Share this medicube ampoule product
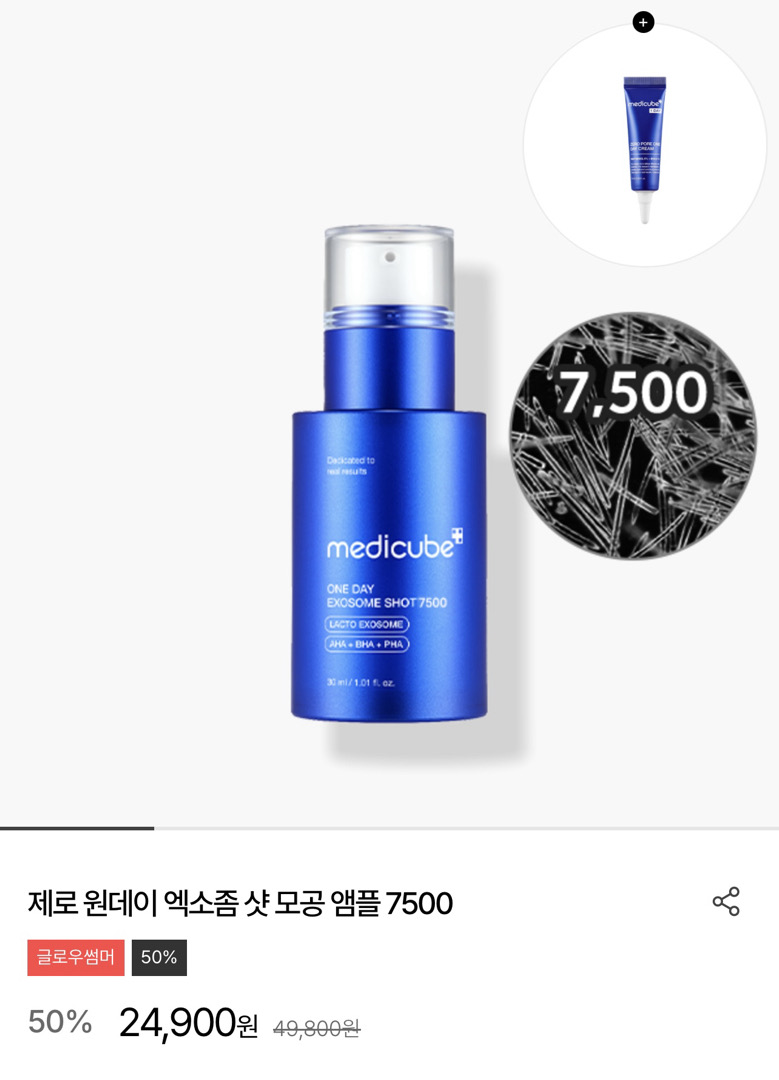The height and width of the screenshot is (1080, 779). (x=726, y=901)
